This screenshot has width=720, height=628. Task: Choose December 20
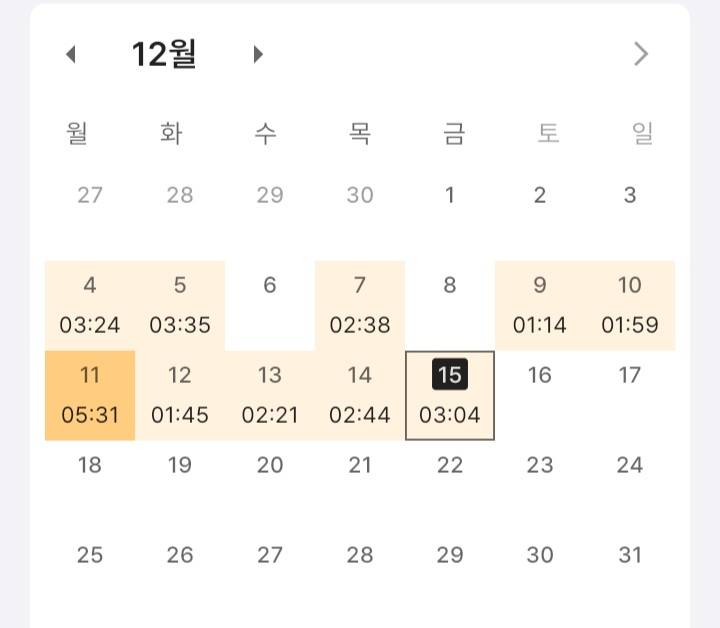pyautogui.click(x=270, y=465)
